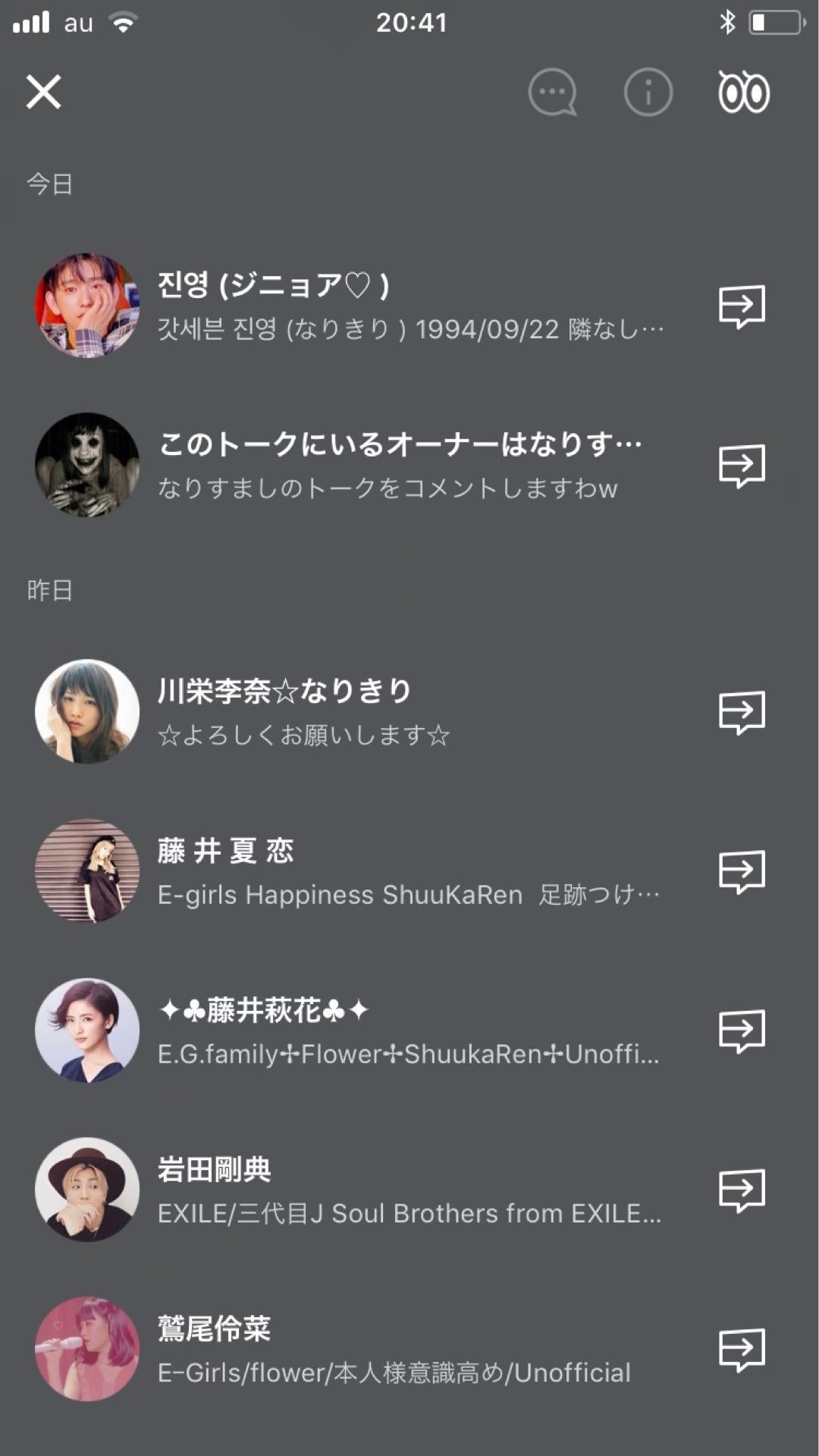Viewport: 819px width, 1456px height.
Task: Open the owl eyes icon at top right
Action: click(744, 93)
